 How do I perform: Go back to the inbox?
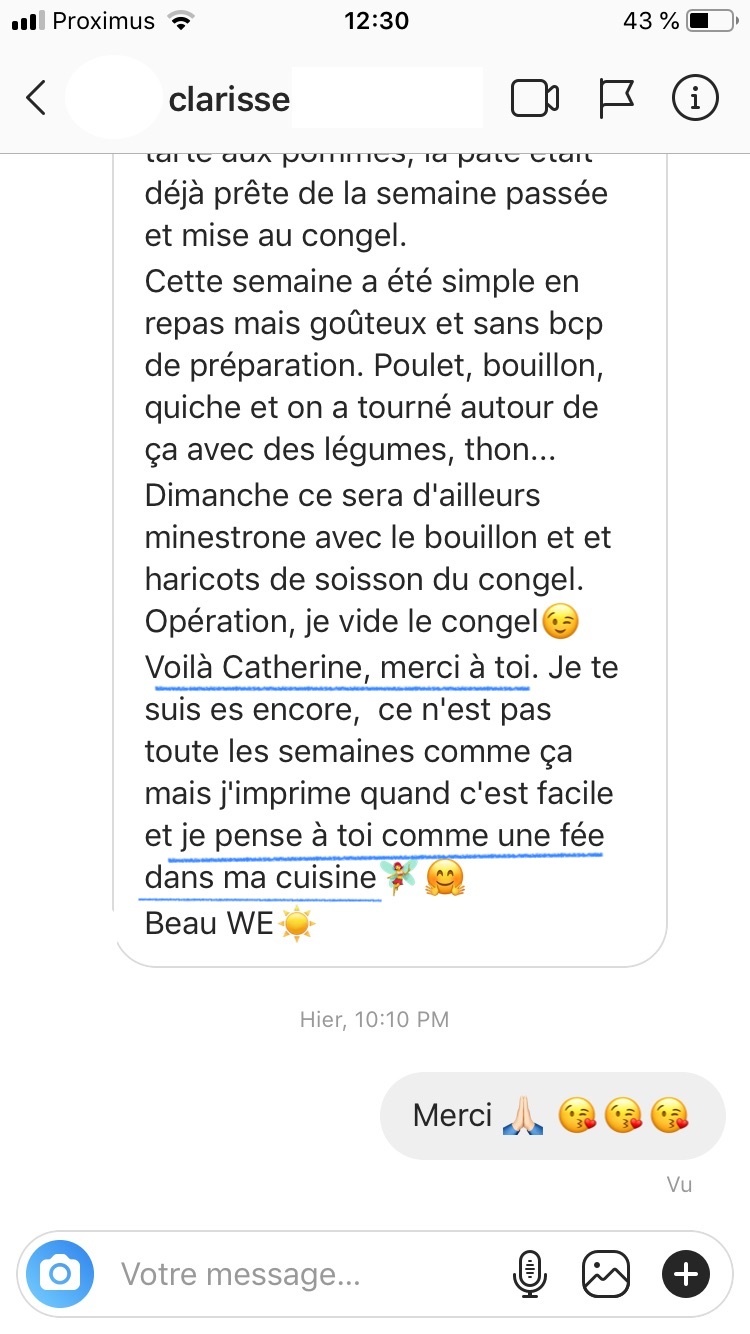36,98
